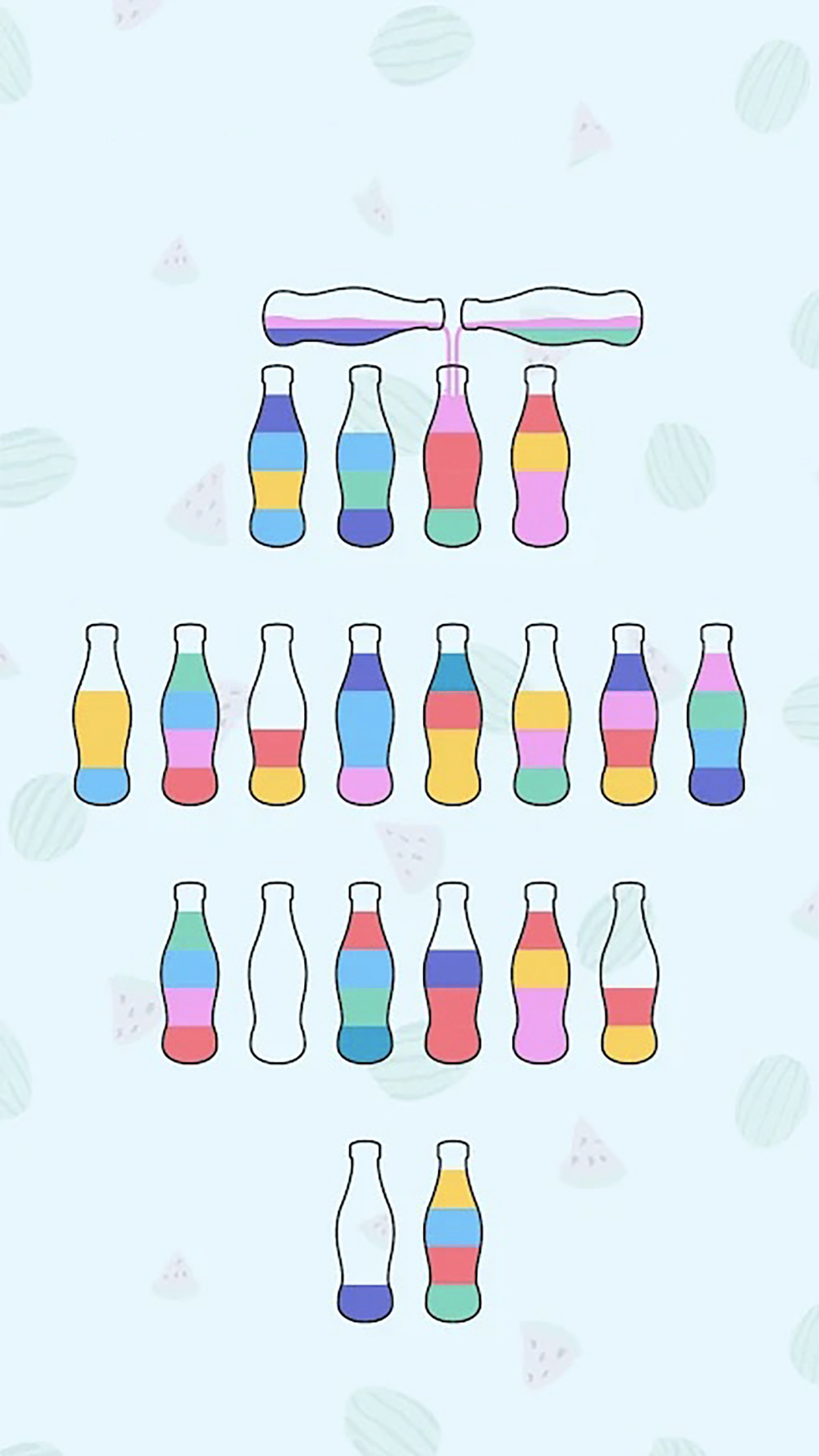Select the bottle currently receiving pink liquid
The width and height of the screenshot is (819, 1456).
click(453, 457)
